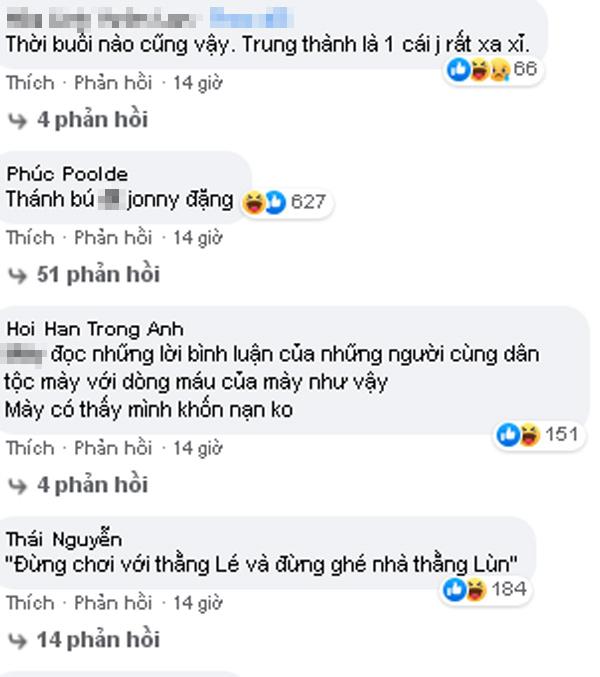The height and width of the screenshot is (677, 600).
Task: Like the "Thời buổi nào cũng vậy" comment
Action: 29,83
